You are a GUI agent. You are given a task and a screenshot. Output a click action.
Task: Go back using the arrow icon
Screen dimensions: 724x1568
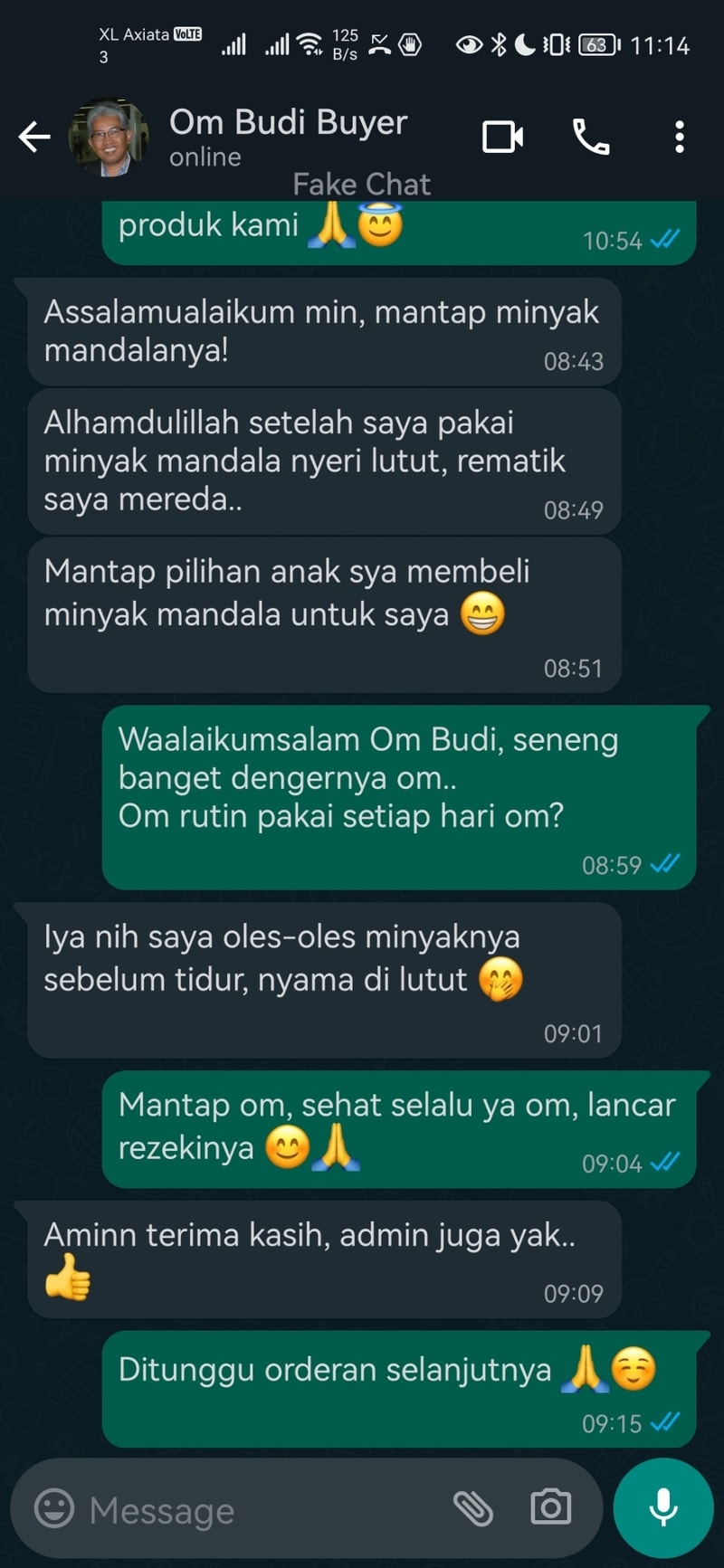34,138
